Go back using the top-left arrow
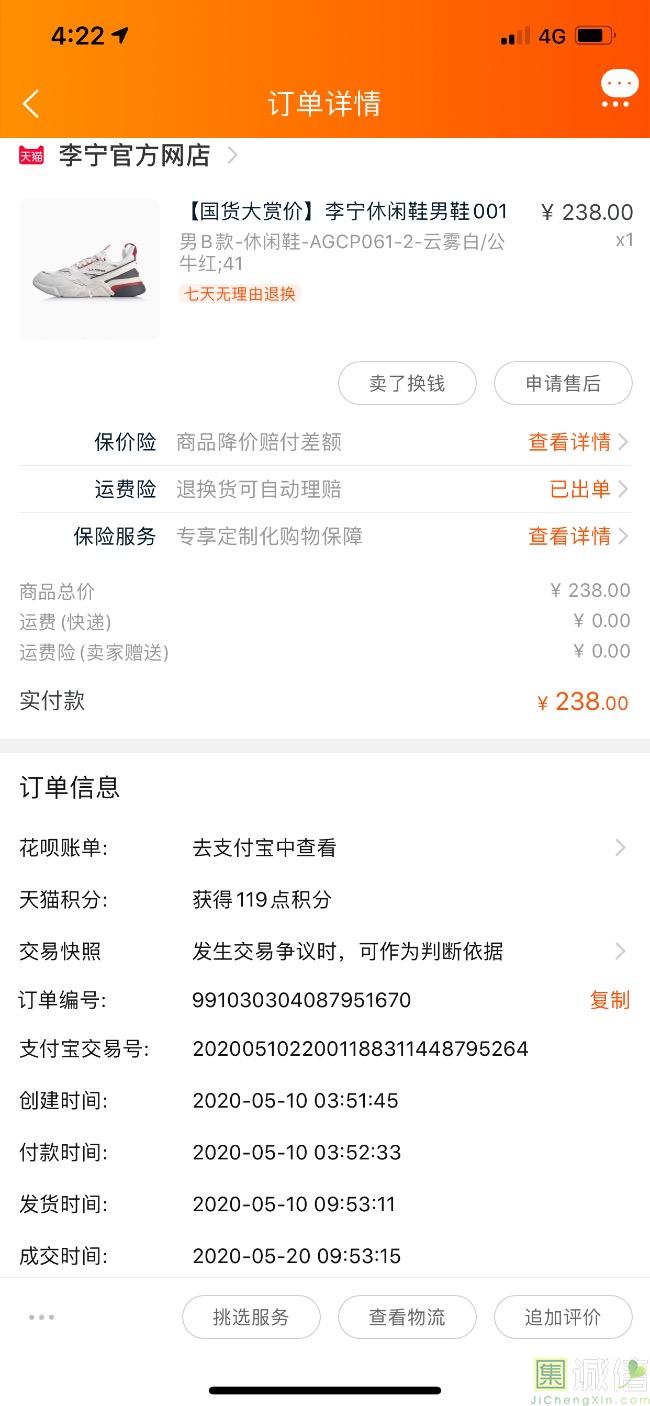650x1406 pixels. [x=31, y=103]
